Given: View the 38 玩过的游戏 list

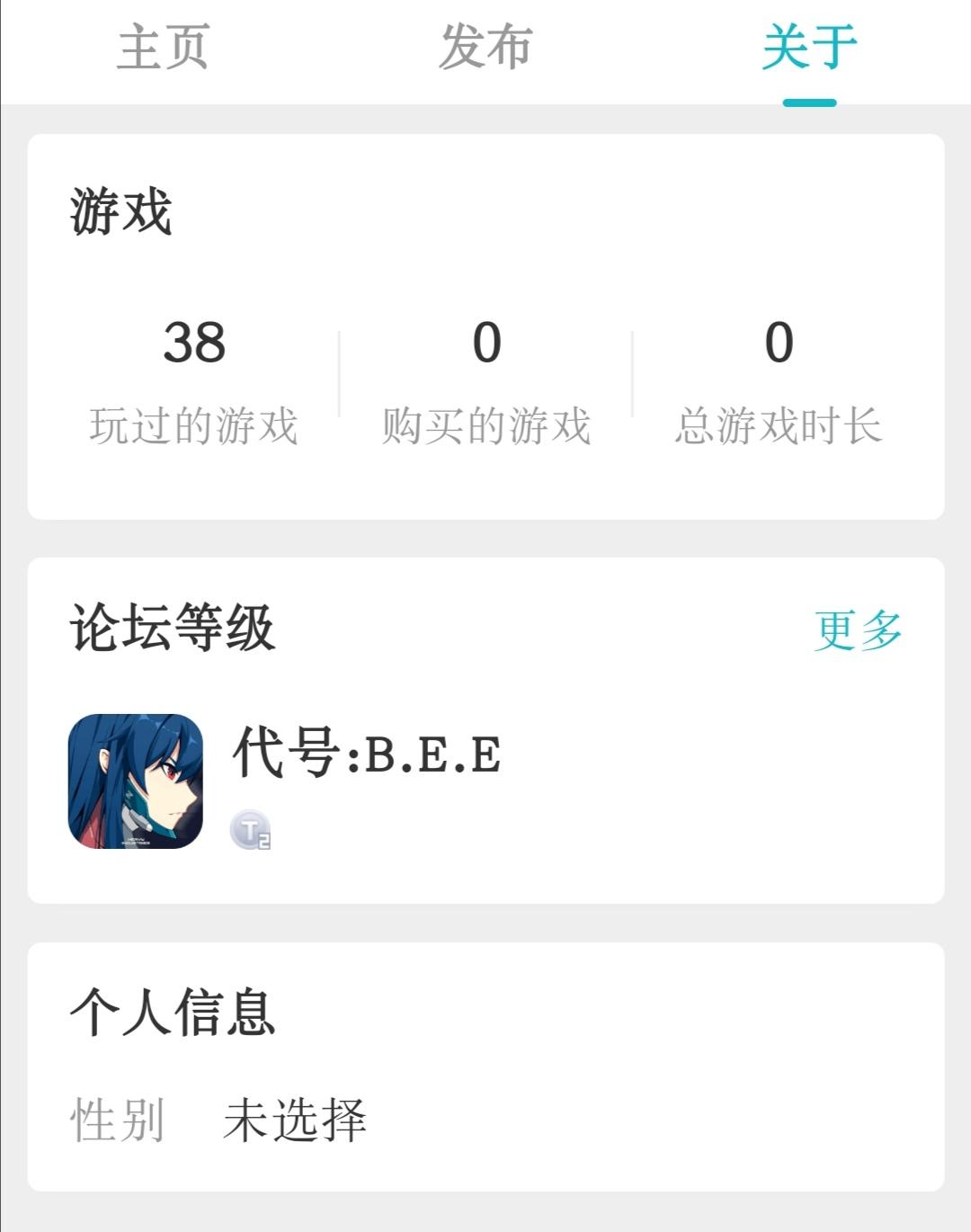Looking at the screenshot, I should click(193, 379).
